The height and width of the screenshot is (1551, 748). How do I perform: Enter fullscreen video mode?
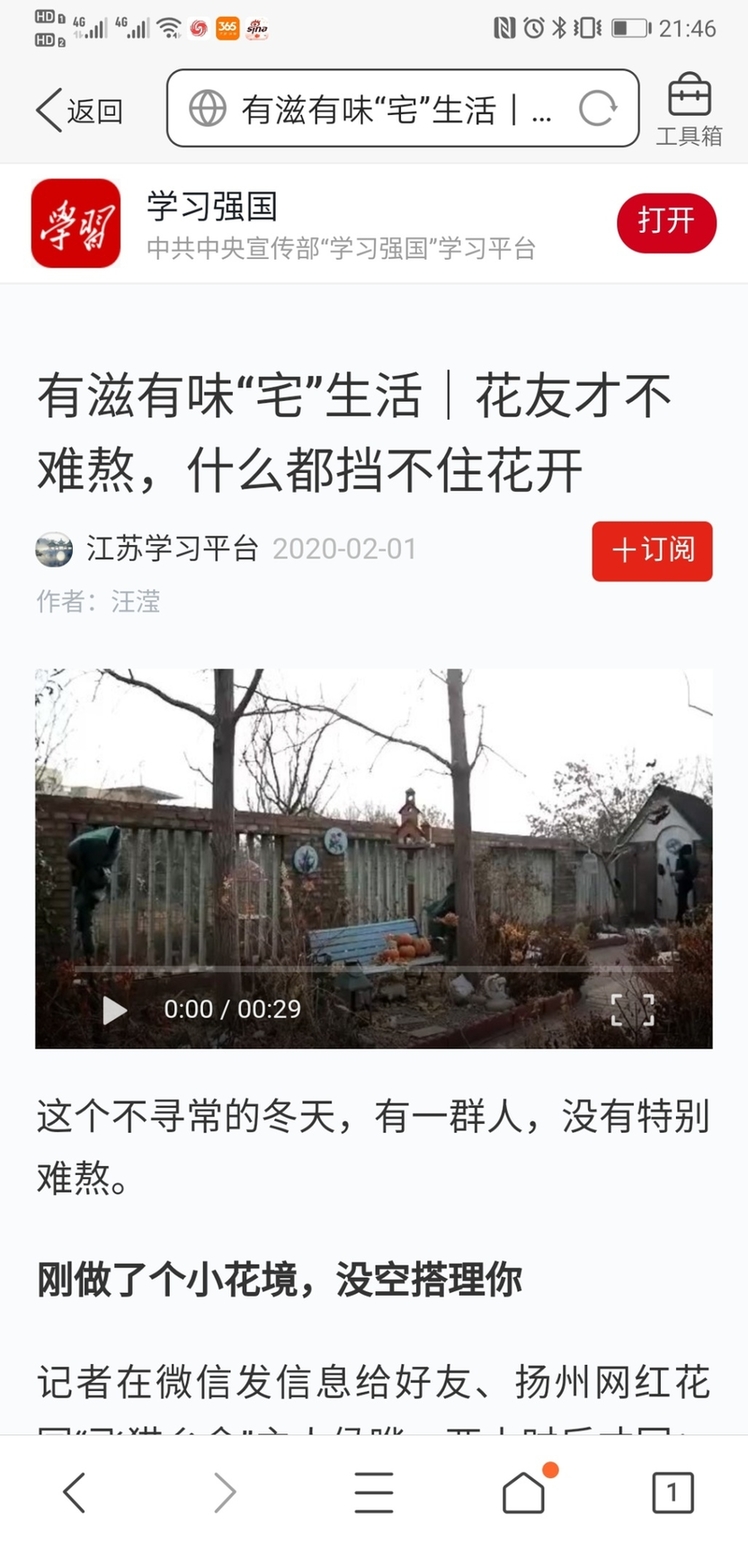[633, 1010]
